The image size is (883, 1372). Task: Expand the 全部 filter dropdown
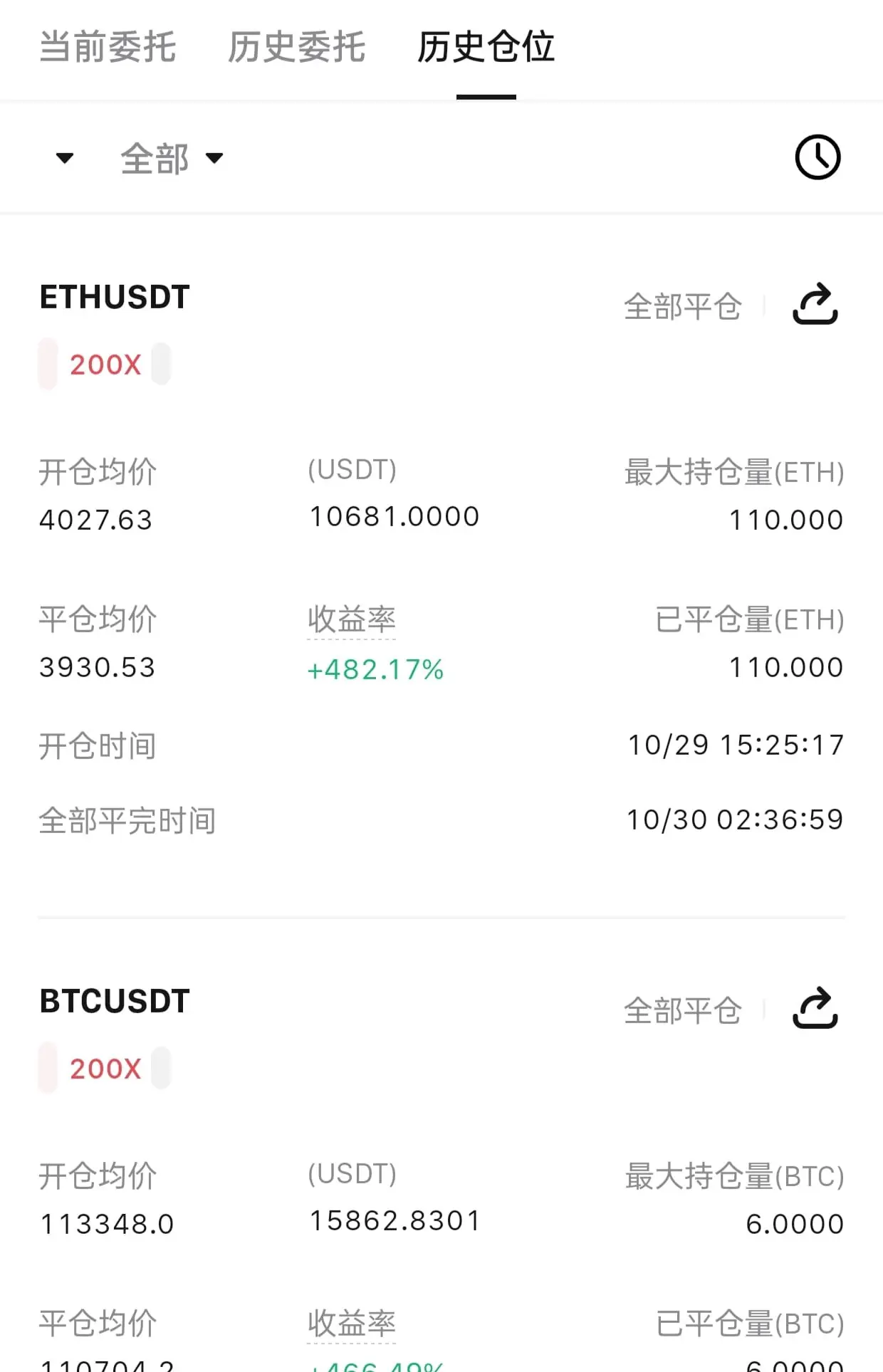coord(172,158)
